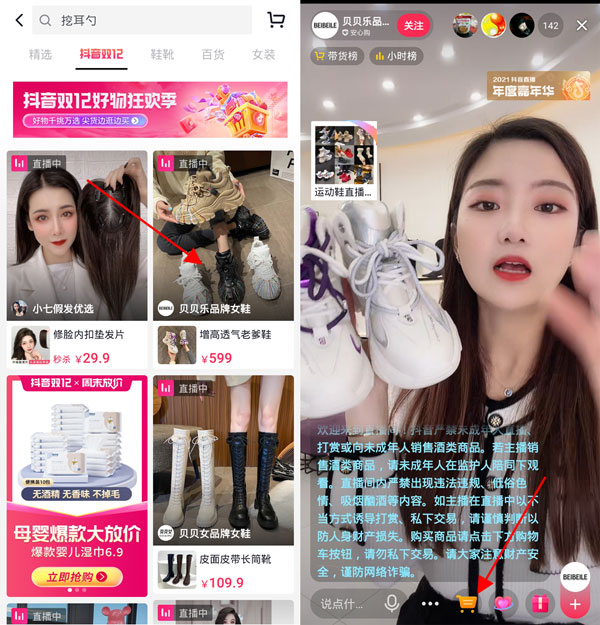Open the three-dot more options in live room
Image resolution: width=600 pixels, height=625 pixels.
(431, 603)
